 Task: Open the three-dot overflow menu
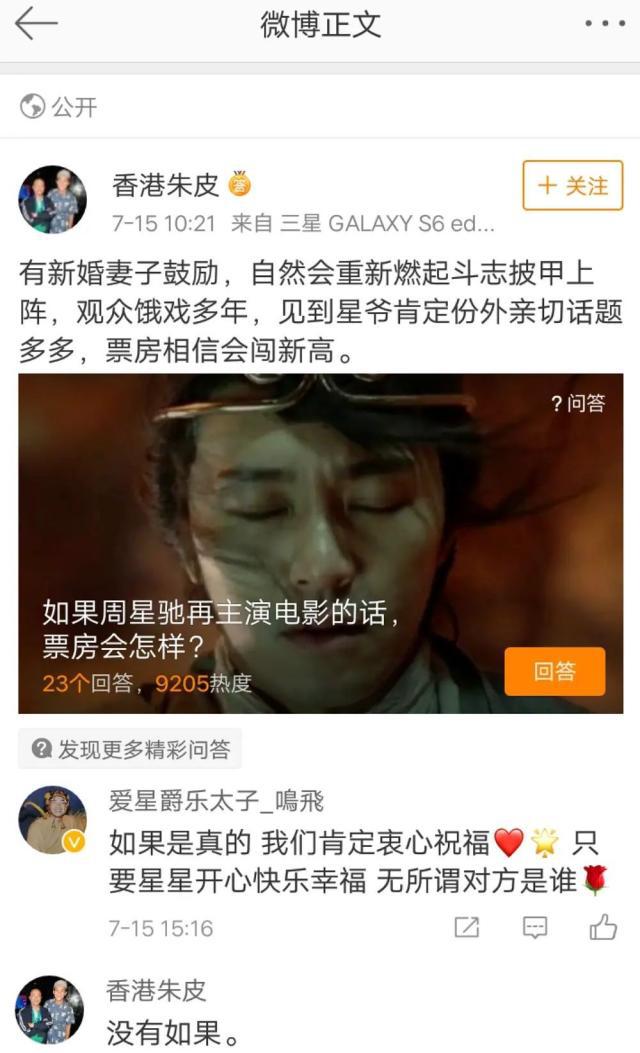coord(603,24)
